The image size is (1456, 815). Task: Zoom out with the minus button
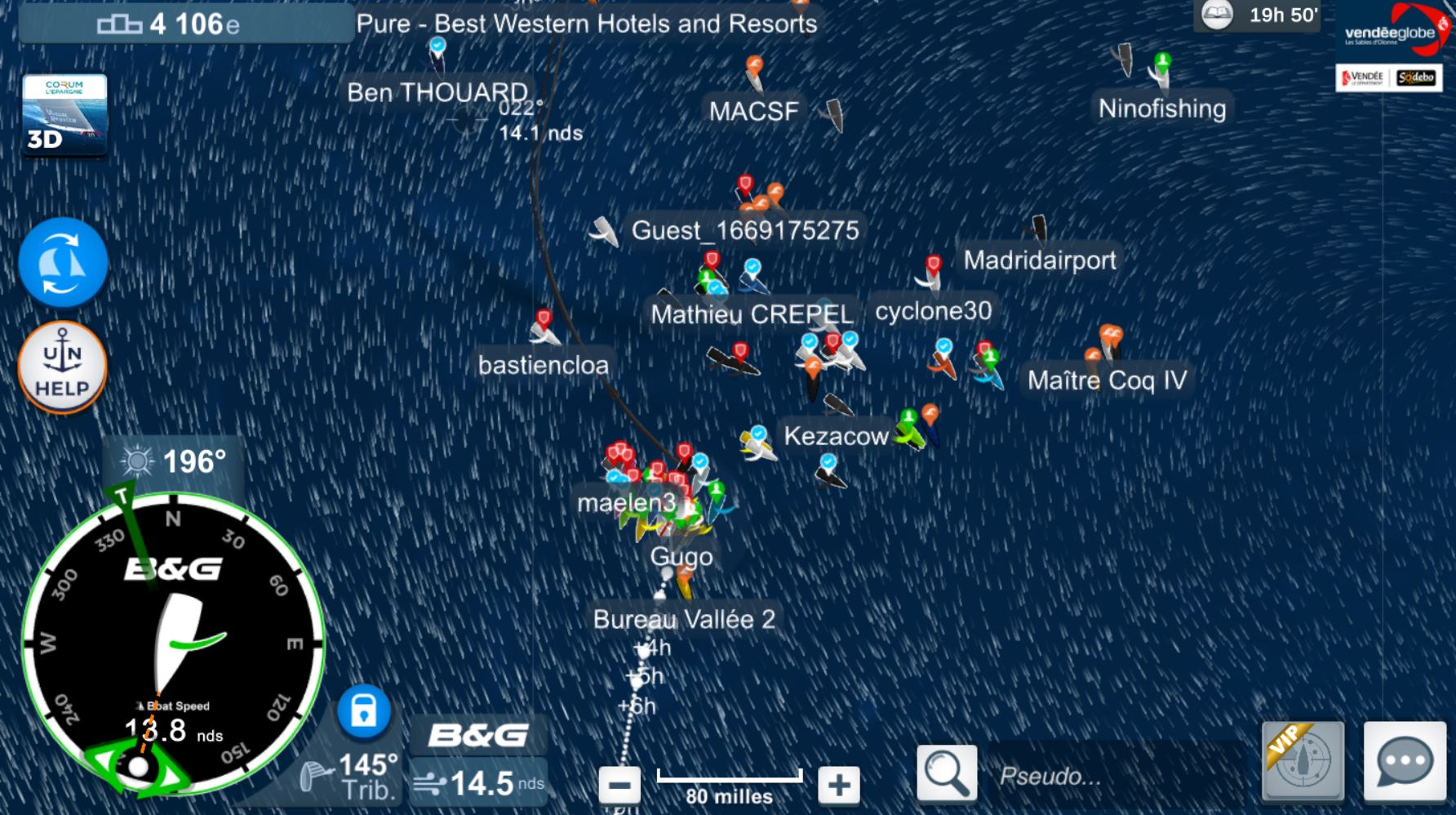coord(619,786)
